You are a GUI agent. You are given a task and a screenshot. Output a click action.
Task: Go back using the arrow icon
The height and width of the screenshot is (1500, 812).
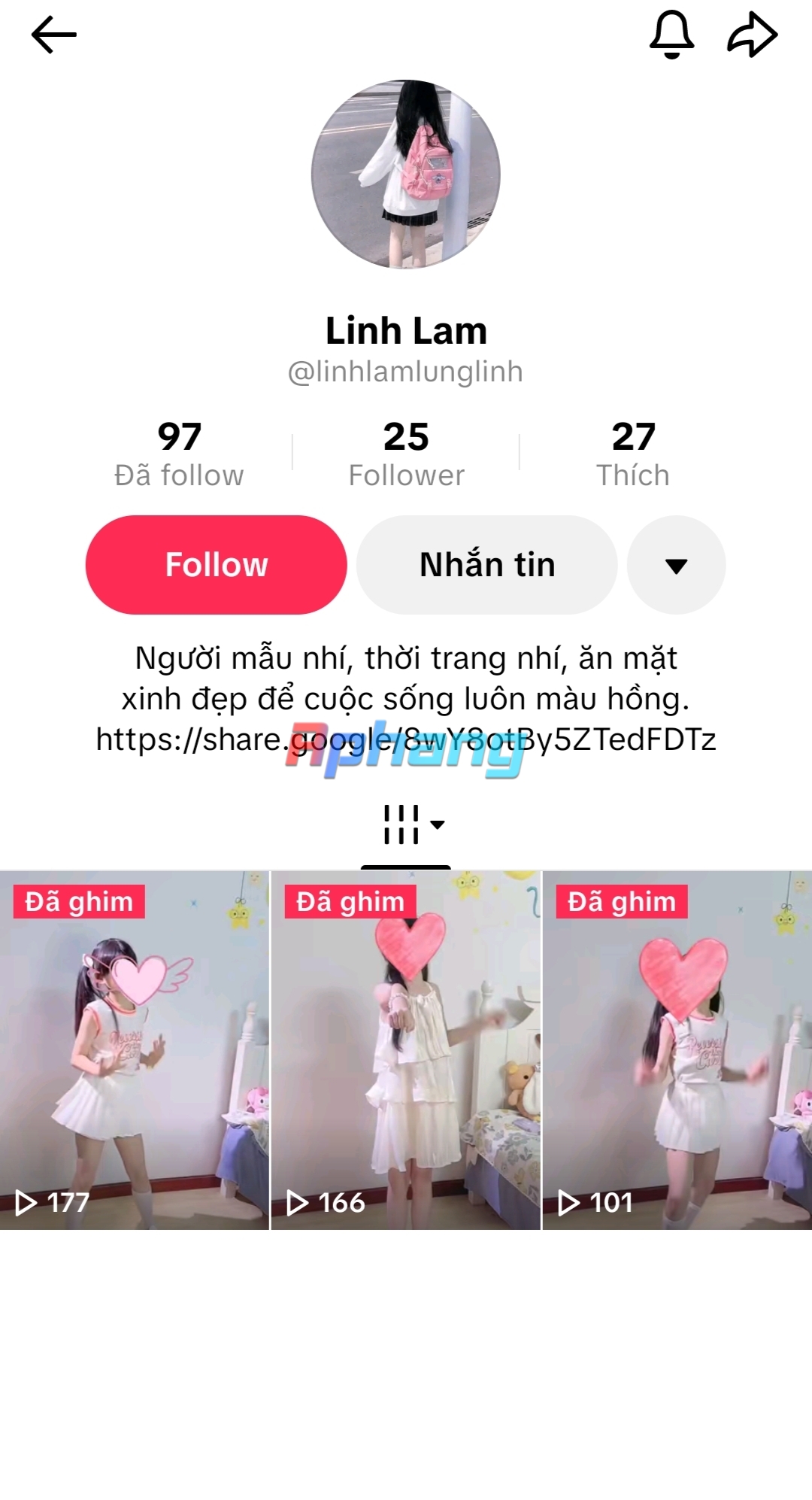click(53, 35)
